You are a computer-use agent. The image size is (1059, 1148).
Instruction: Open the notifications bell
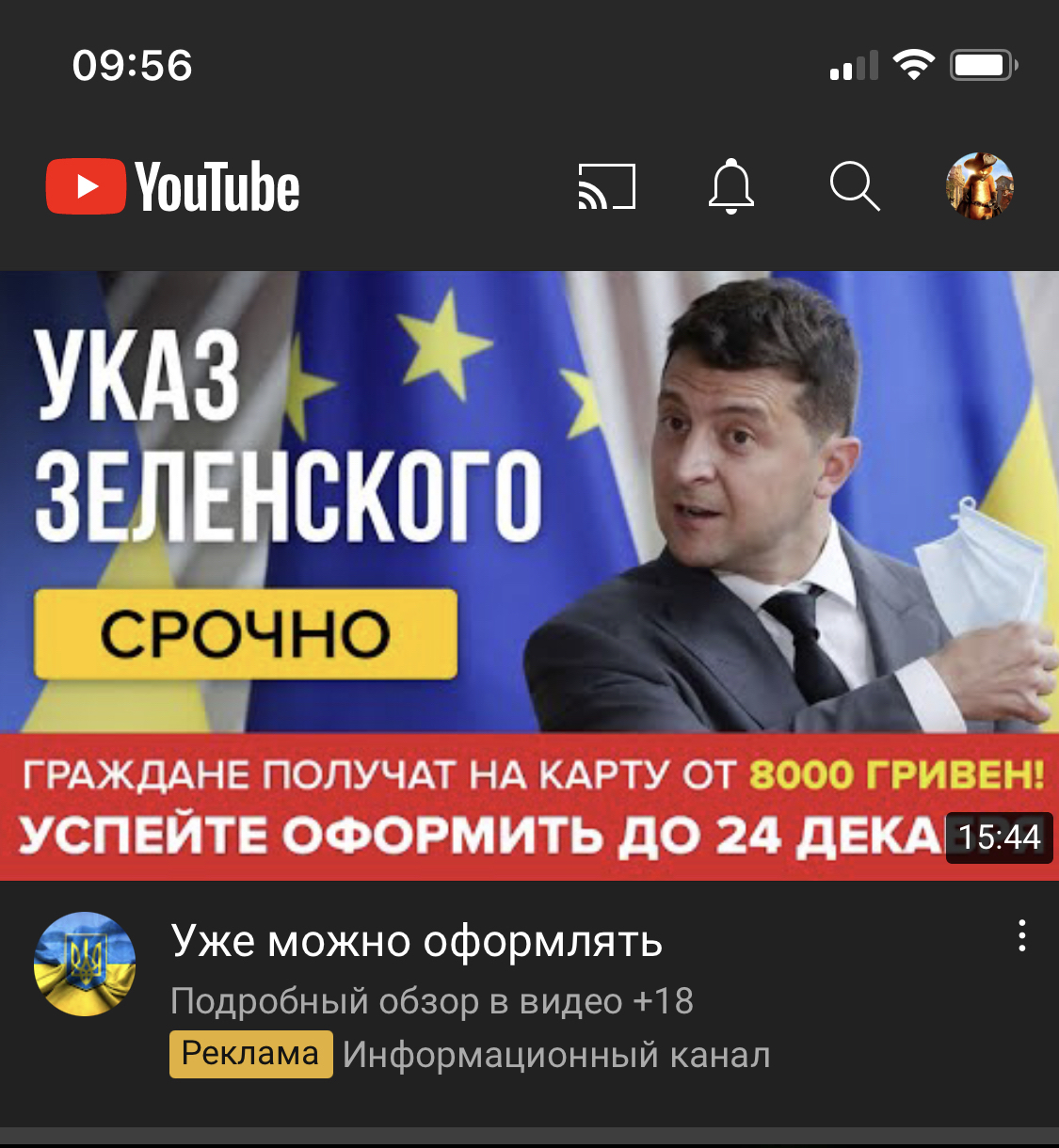click(730, 186)
